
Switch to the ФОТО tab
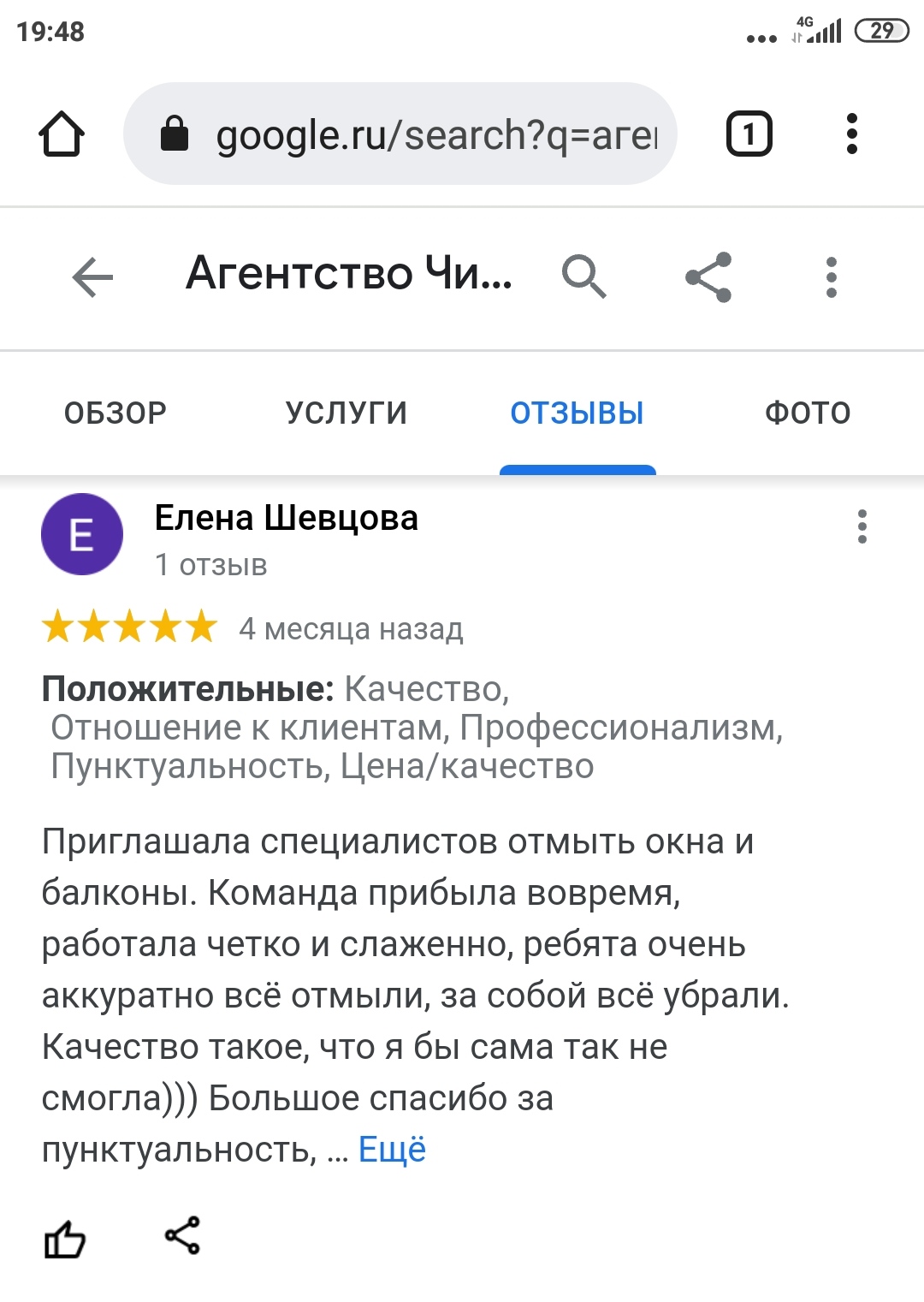click(808, 413)
